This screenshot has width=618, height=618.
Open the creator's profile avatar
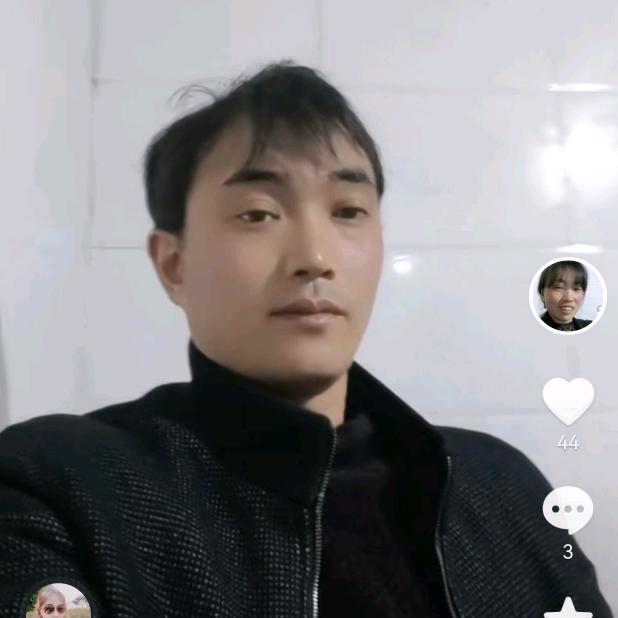(567, 295)
